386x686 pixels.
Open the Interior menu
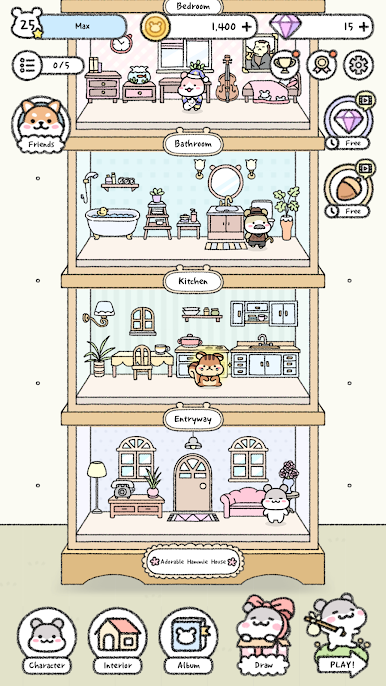click(x=118, y=641)
